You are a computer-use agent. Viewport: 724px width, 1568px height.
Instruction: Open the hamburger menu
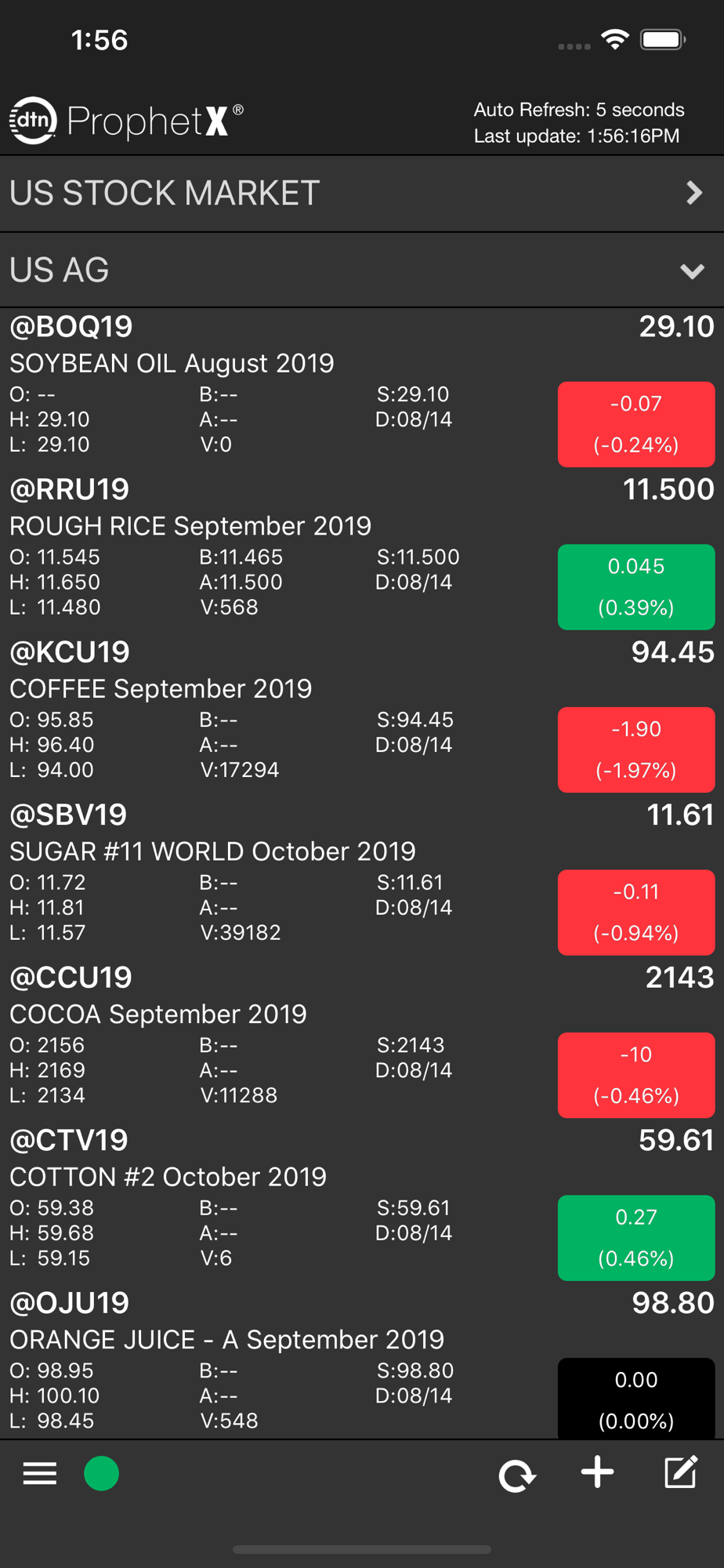coord(40,1474)
